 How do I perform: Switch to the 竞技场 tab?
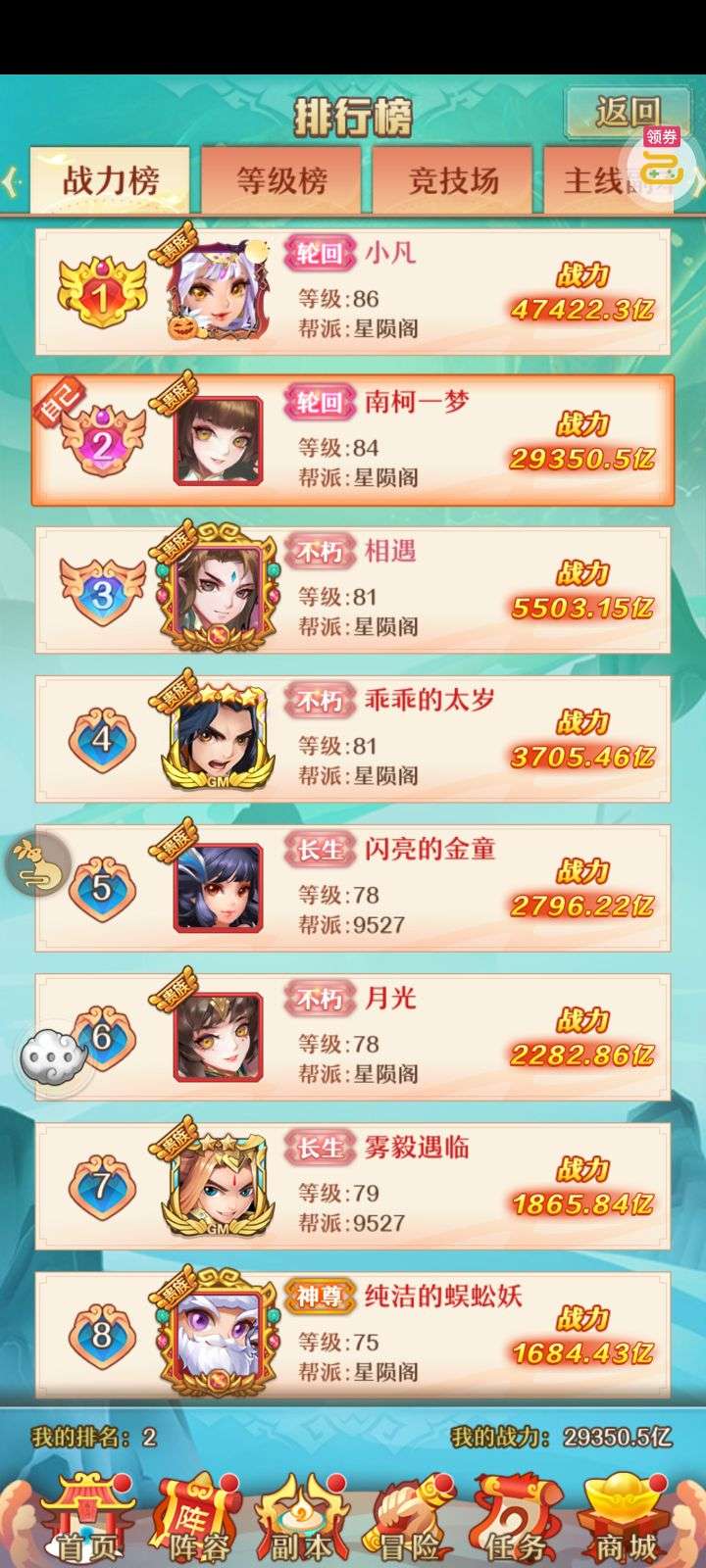pyautogui.click(x=453, y=180)
